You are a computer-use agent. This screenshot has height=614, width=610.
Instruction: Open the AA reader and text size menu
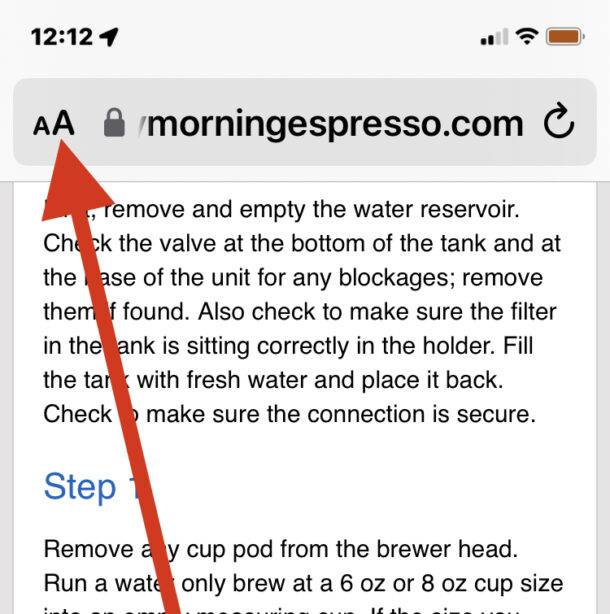point(53,124)
